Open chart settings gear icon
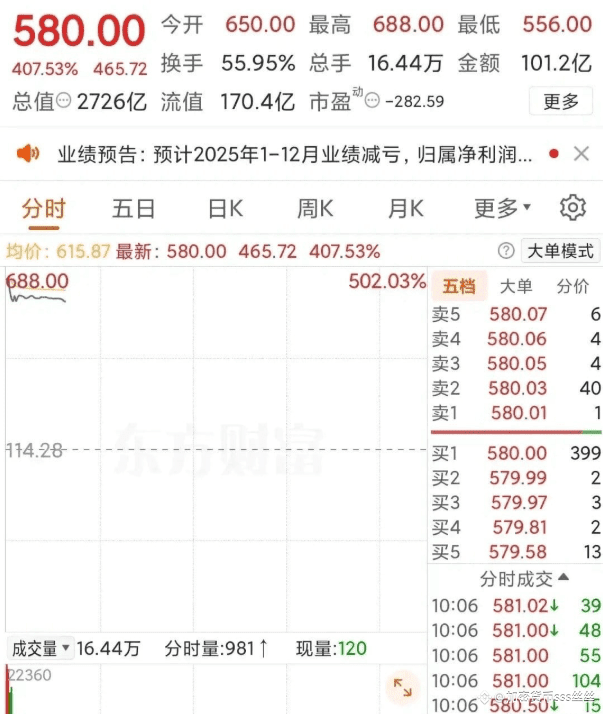This screenshot has width=603, height=714. (x=572, y=208)
